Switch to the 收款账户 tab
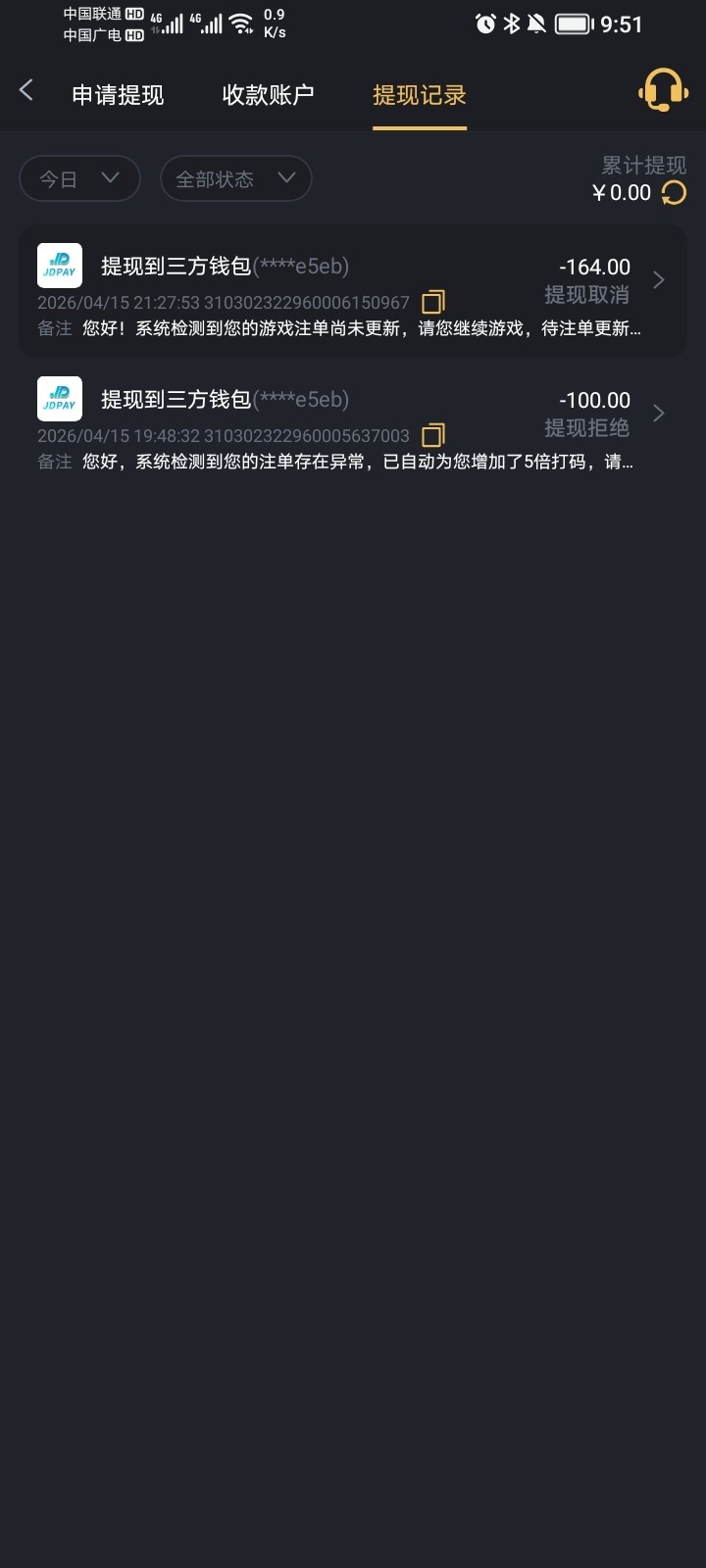This screenshot has width=706, height=1568. pos(268,95)
